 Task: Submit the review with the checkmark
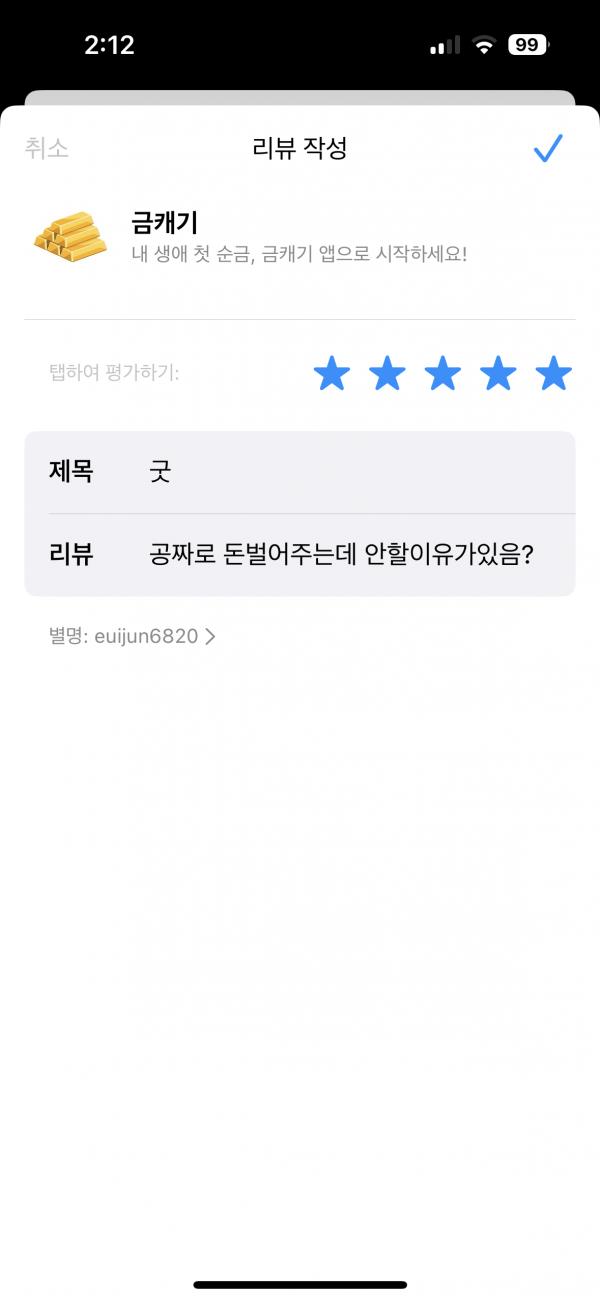pyautogui.click(x=548, y=149)
